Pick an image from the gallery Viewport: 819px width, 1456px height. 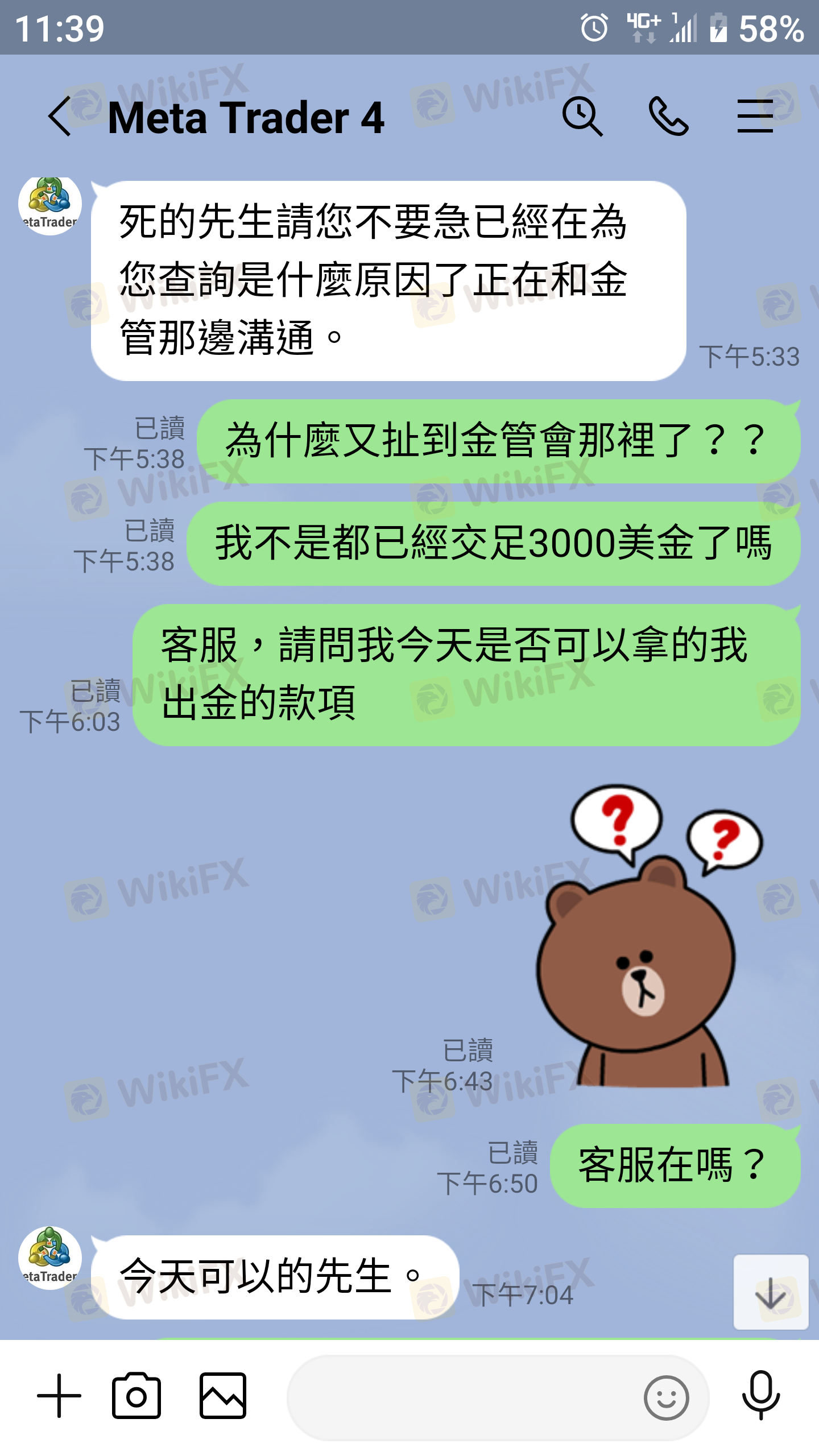point(223,1396)
